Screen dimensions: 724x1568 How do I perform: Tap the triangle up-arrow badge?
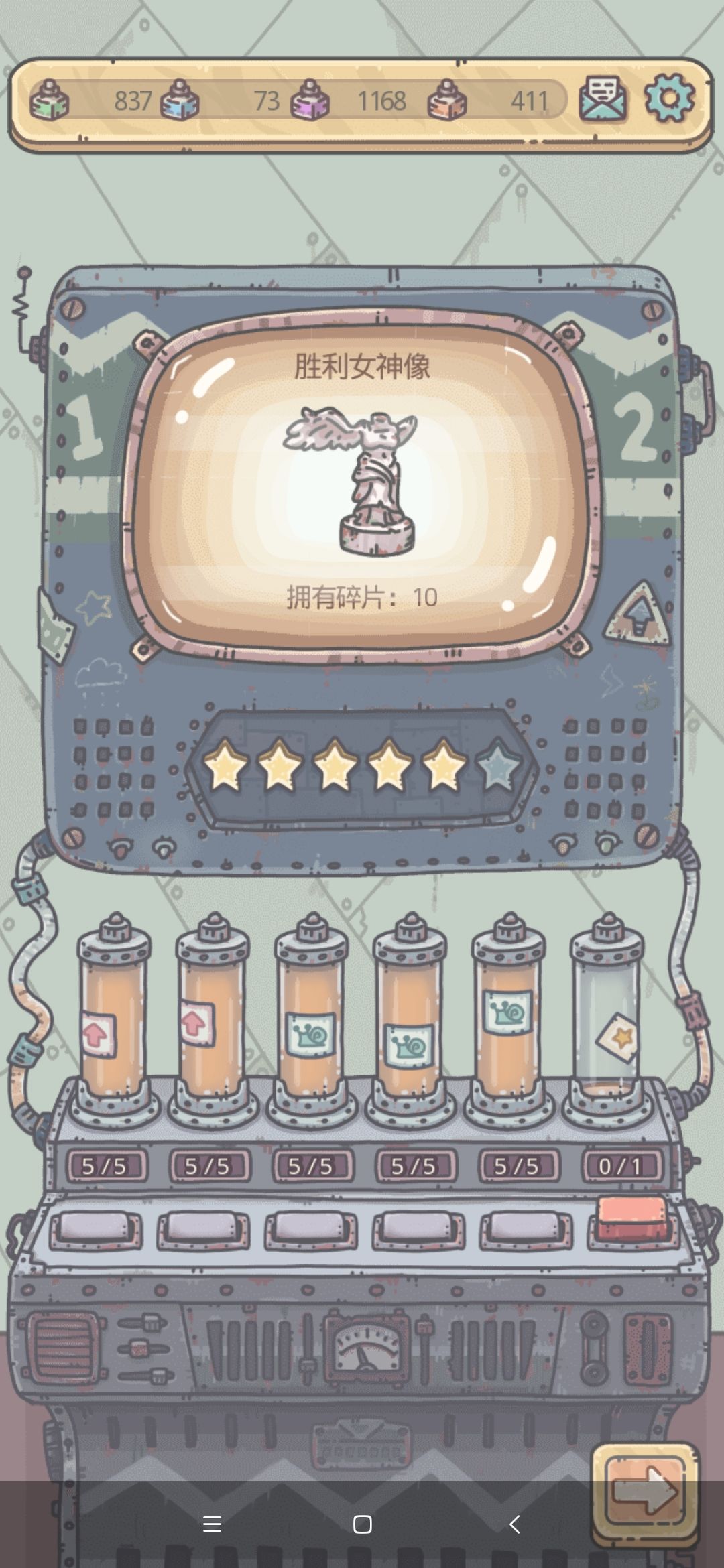[x=639, y=615]
